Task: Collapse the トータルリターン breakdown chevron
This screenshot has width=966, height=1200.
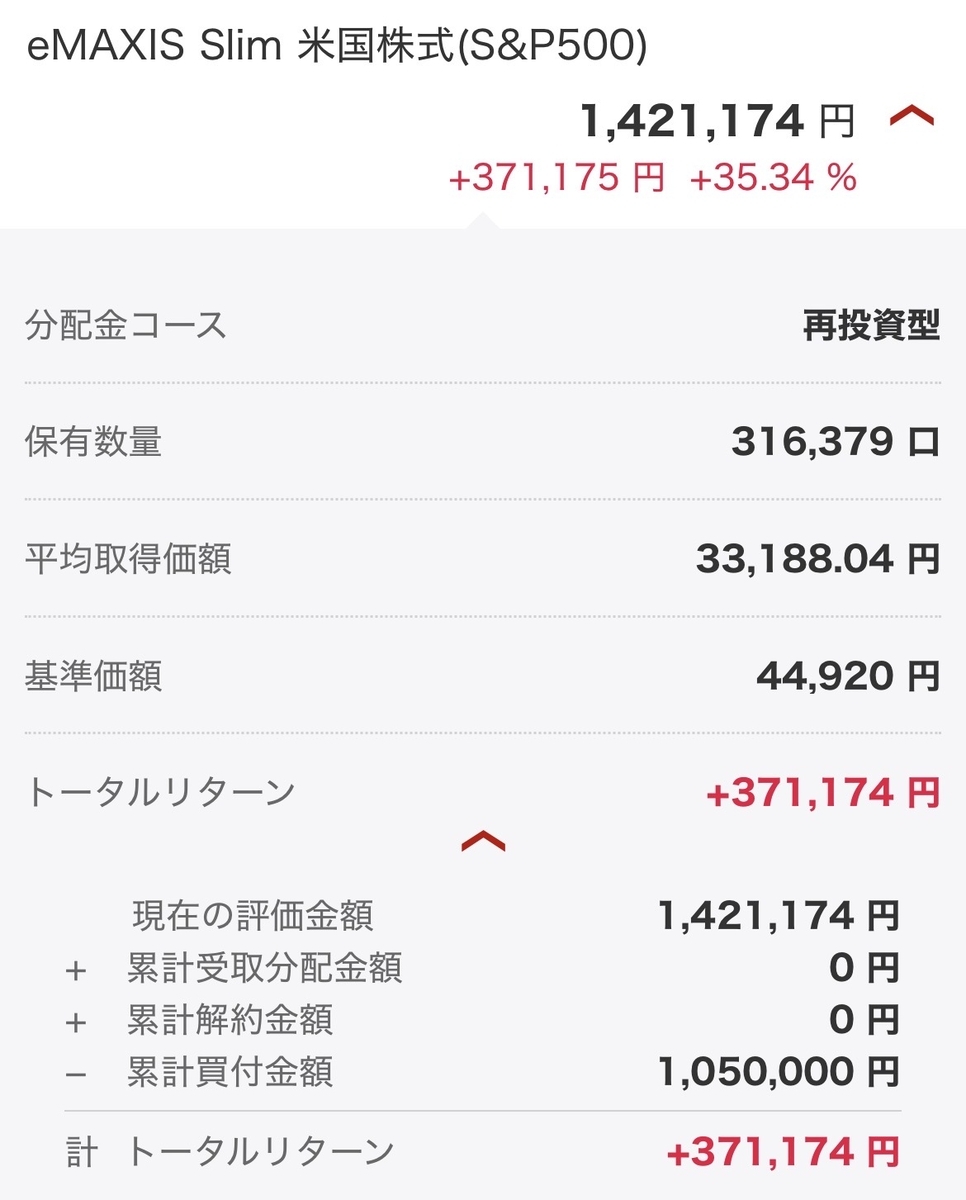Action: click(x=483, y=842)
